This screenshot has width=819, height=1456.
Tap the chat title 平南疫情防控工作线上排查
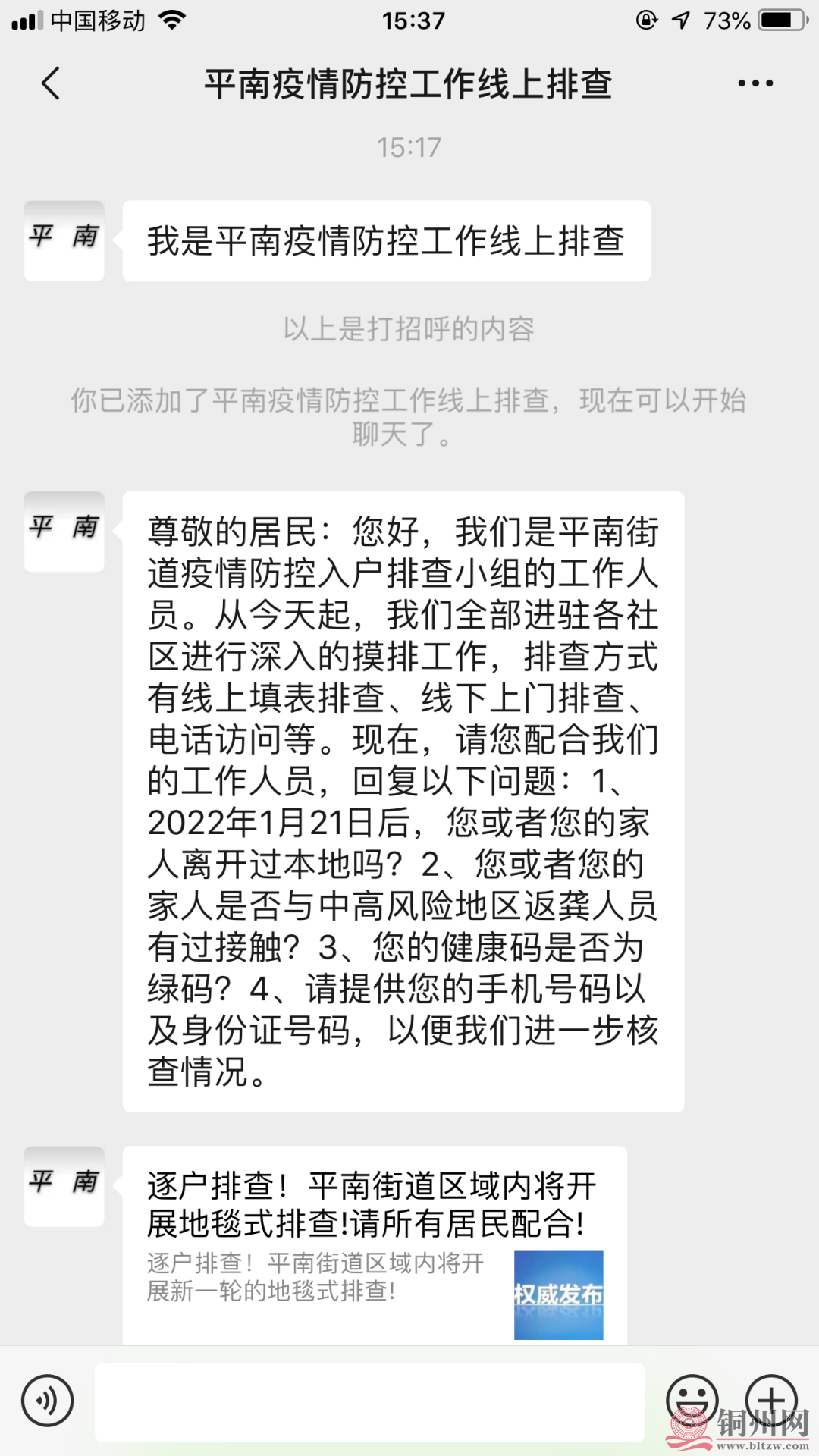pos(409,83)
